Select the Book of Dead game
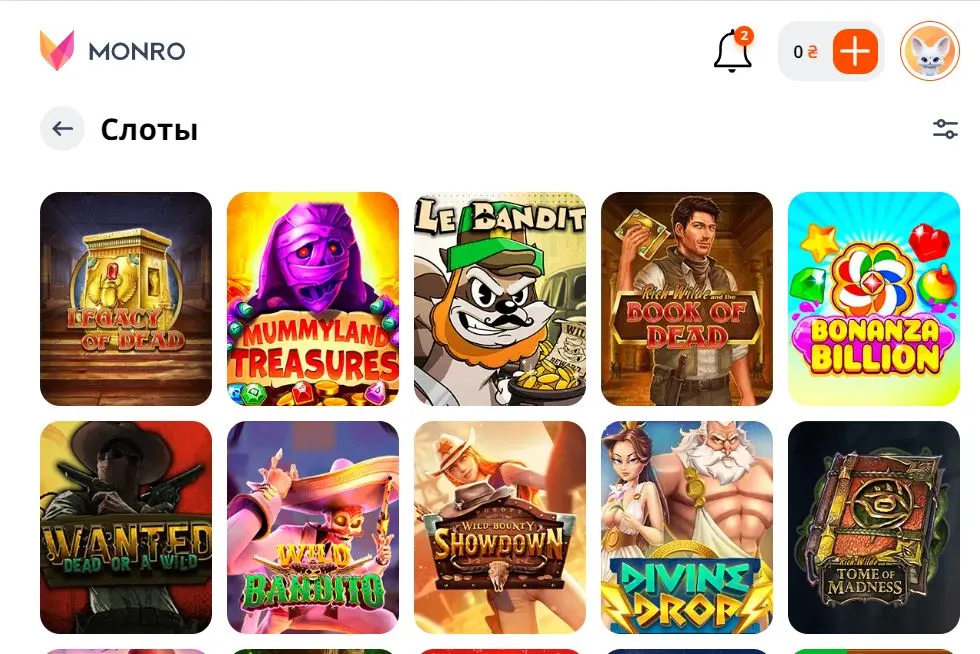Screen dimensions: 980x654 pyautogui.click(x=687, y=298)
